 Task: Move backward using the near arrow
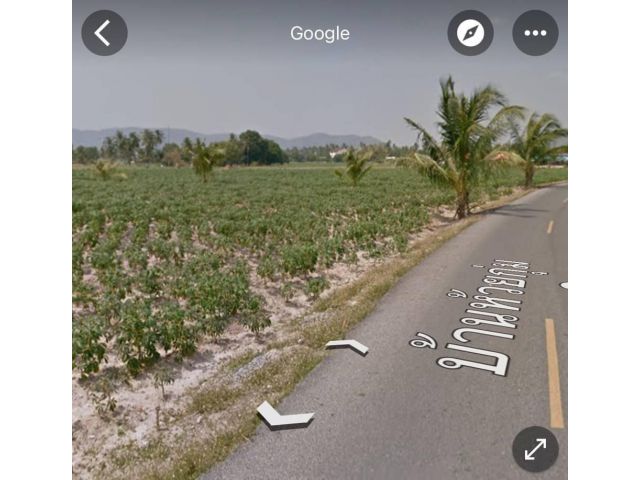pyautogui.click(x=284, y=415)
